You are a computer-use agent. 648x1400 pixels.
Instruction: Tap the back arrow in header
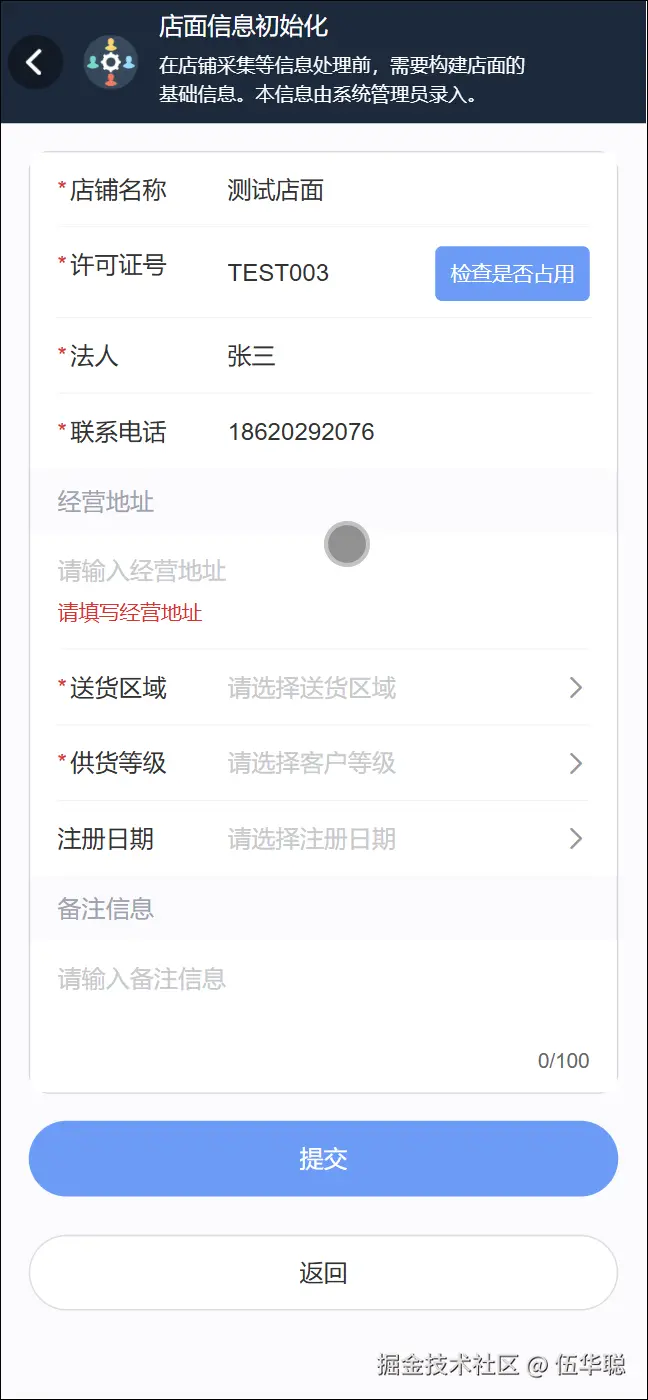point(35,62)
